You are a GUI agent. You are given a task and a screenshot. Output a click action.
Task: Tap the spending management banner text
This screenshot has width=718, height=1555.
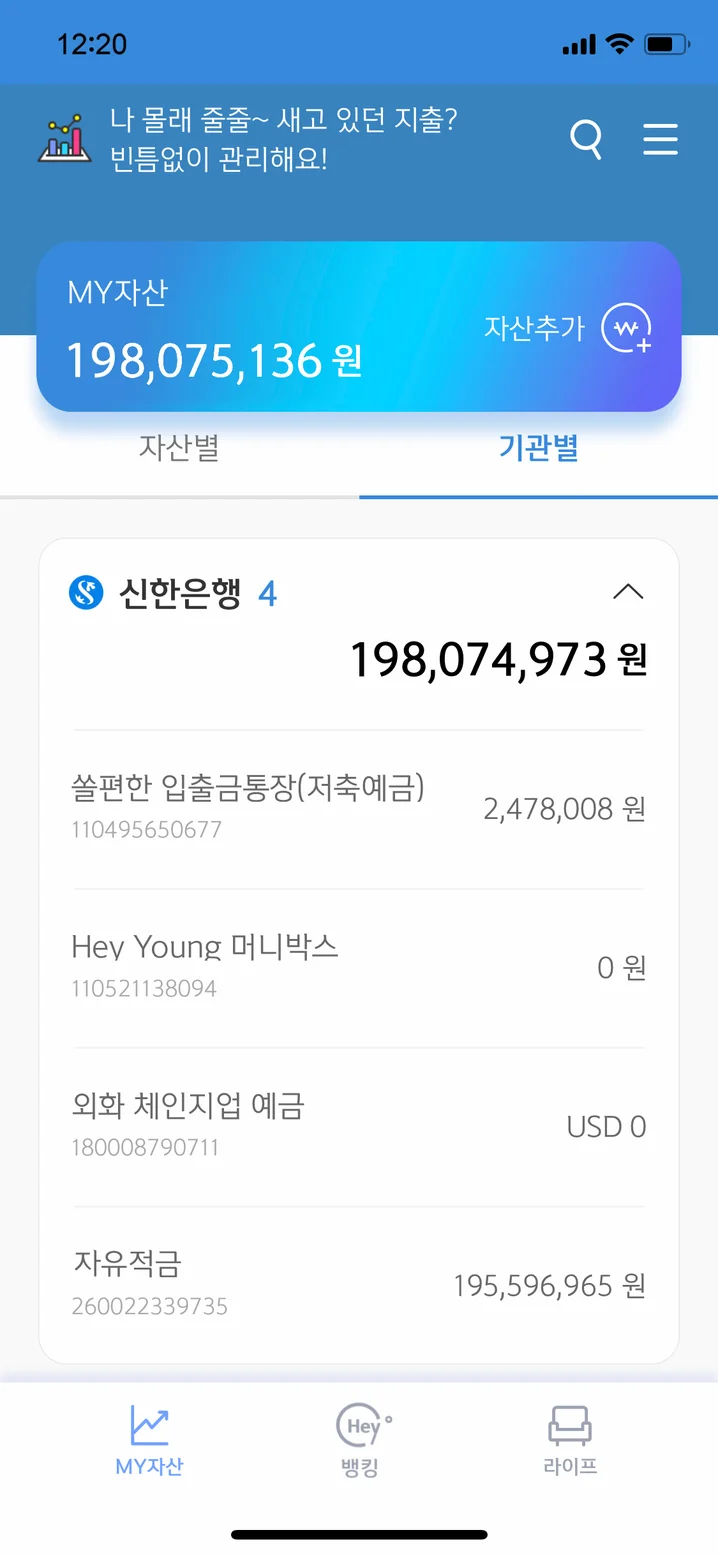point(283,139)
